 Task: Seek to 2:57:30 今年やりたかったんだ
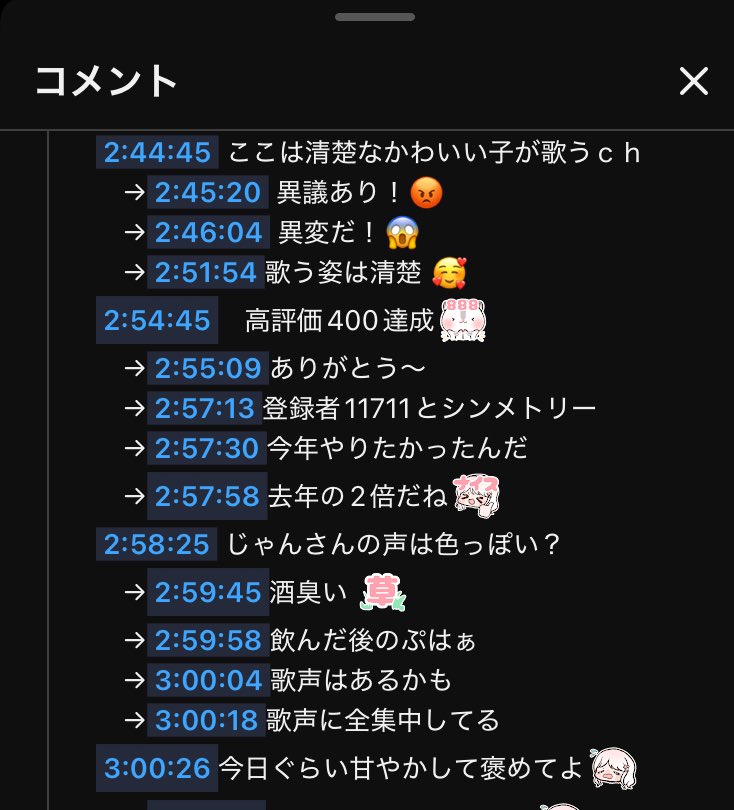pos(207,448)
